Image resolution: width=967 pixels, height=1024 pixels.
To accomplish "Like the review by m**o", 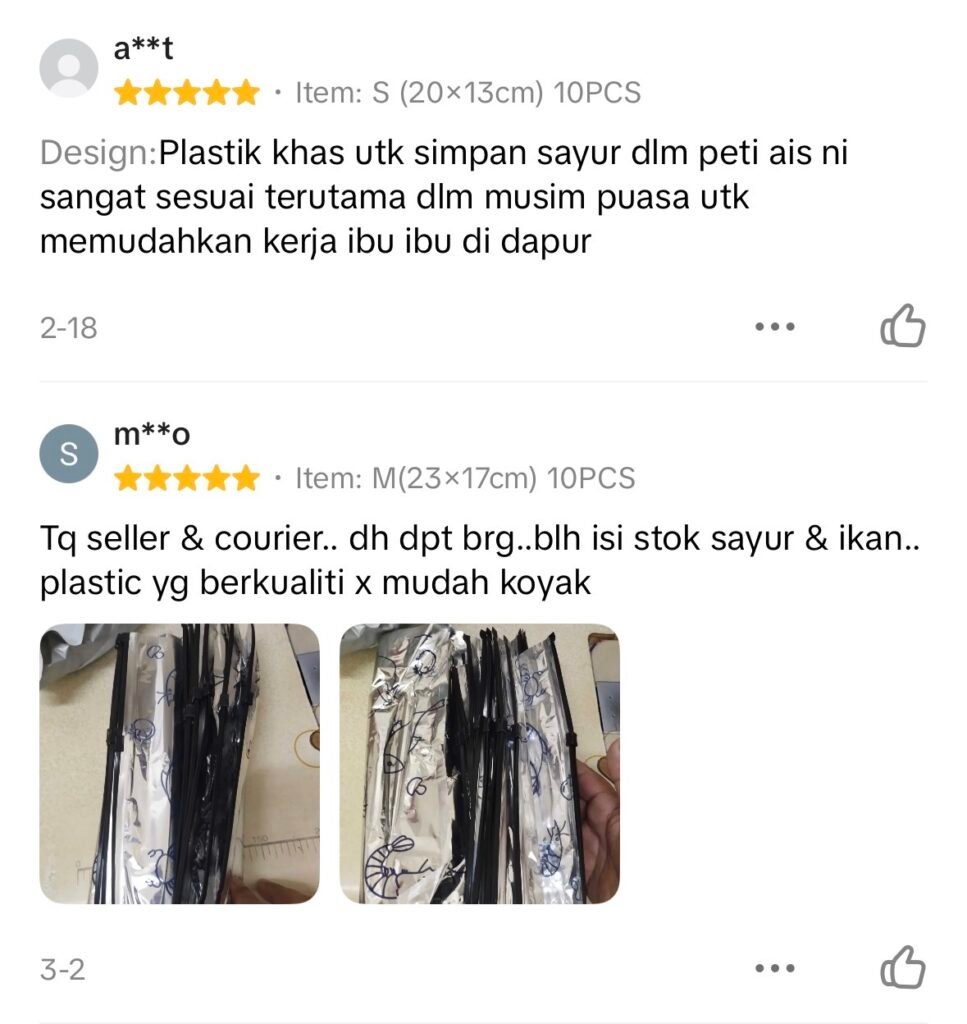I will (902, 968).
